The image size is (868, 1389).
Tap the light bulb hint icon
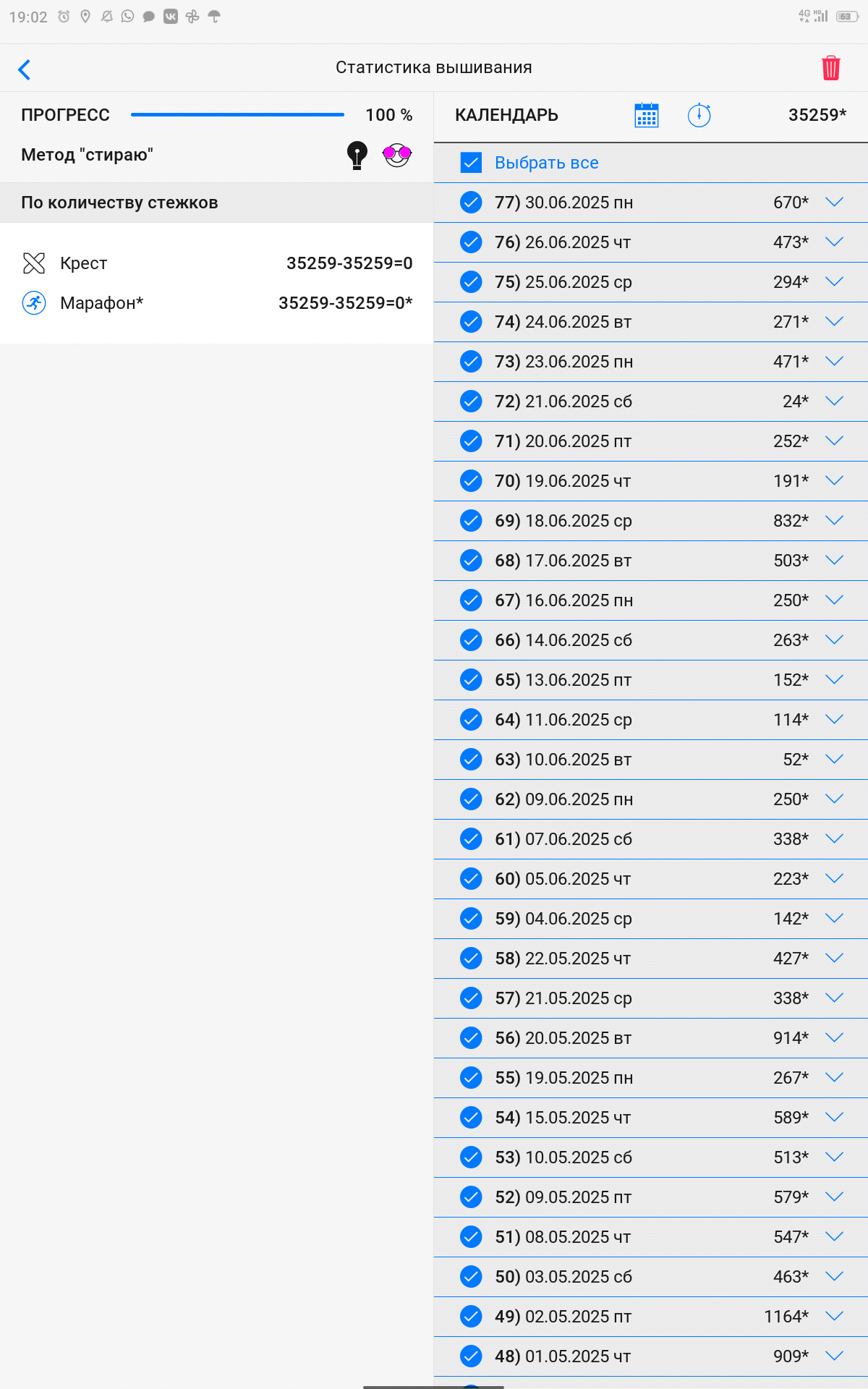tap(357, 155)
